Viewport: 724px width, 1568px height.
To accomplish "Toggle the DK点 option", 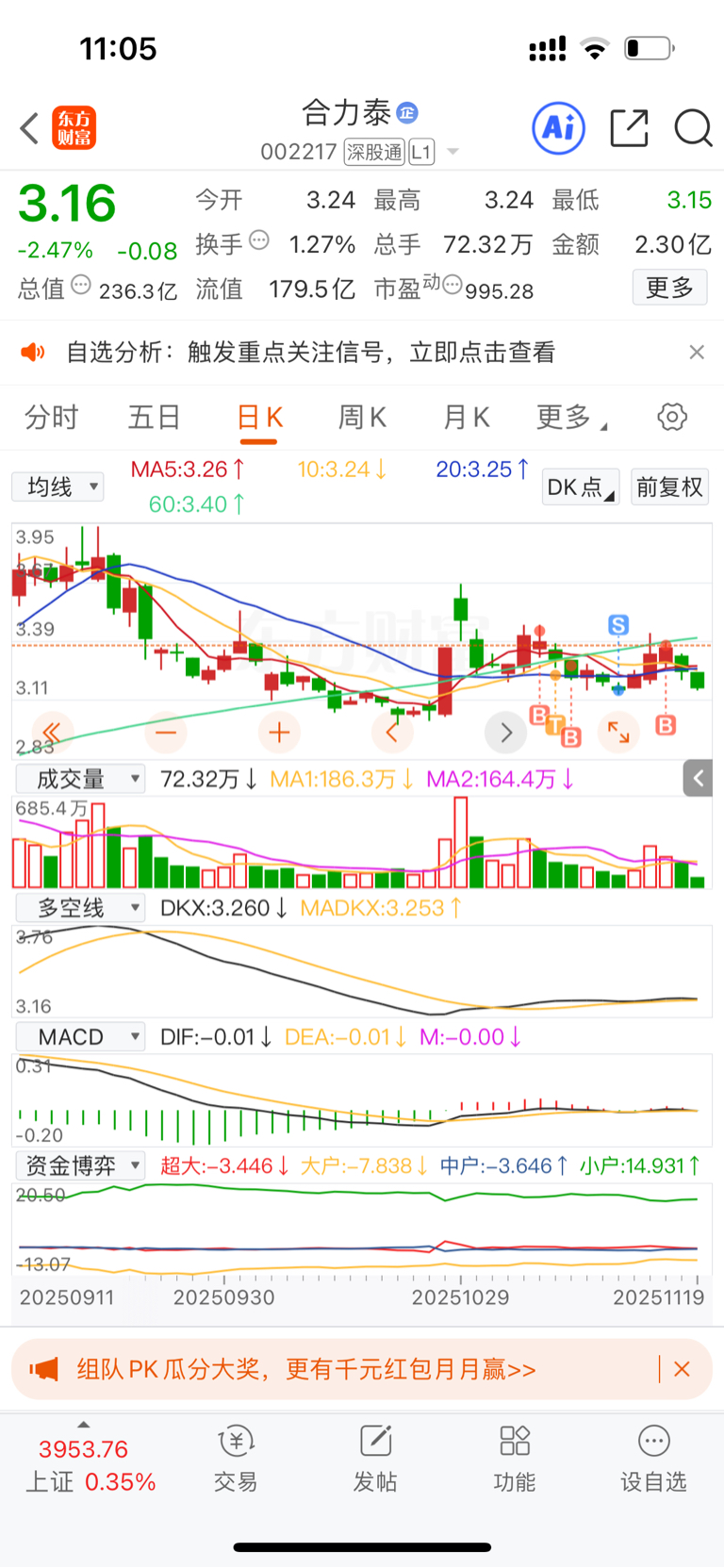I will pos(580,487).
